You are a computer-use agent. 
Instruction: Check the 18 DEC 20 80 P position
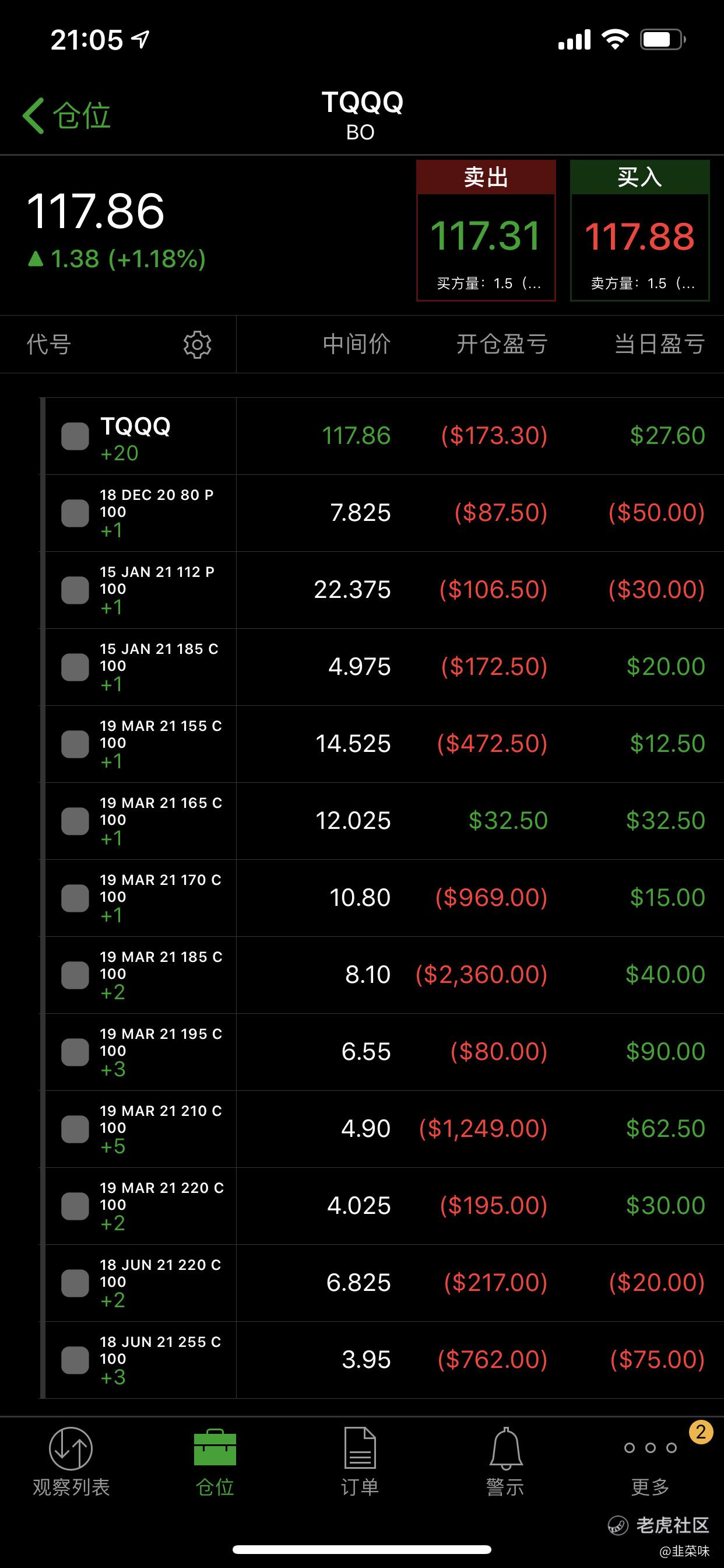(75, 513)
